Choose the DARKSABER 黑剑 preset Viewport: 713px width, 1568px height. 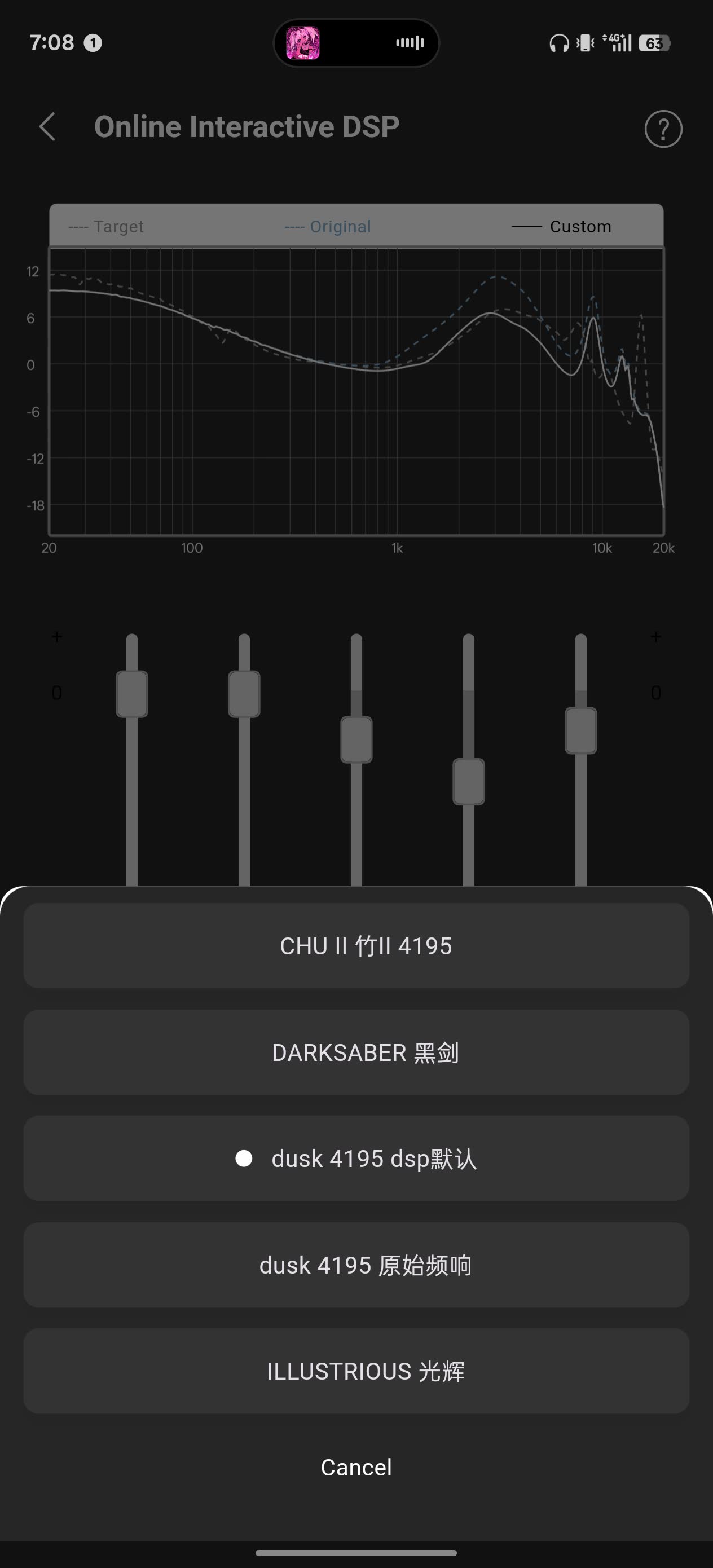coord(356,1052)
